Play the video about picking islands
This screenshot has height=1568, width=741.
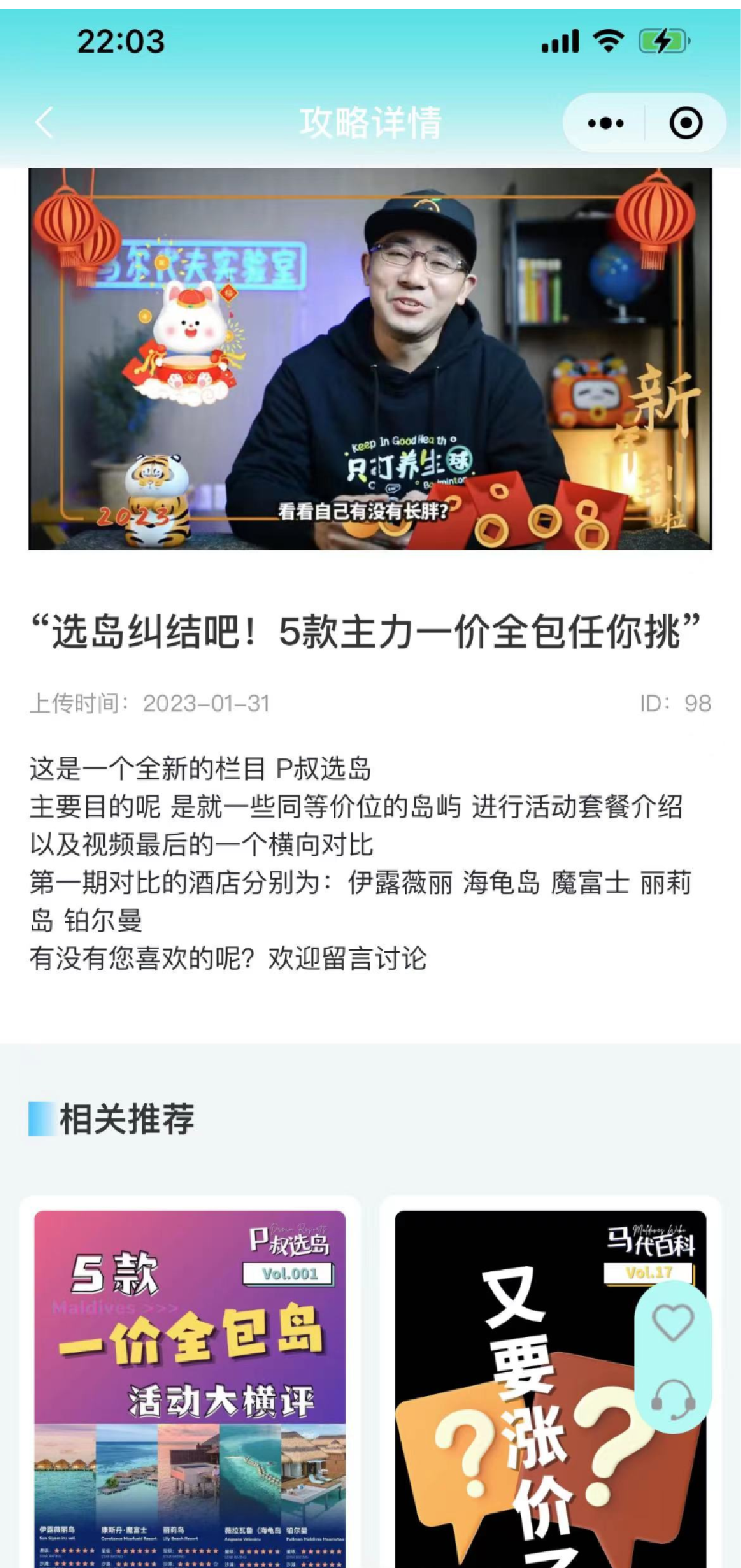click(x=370, y=359)
